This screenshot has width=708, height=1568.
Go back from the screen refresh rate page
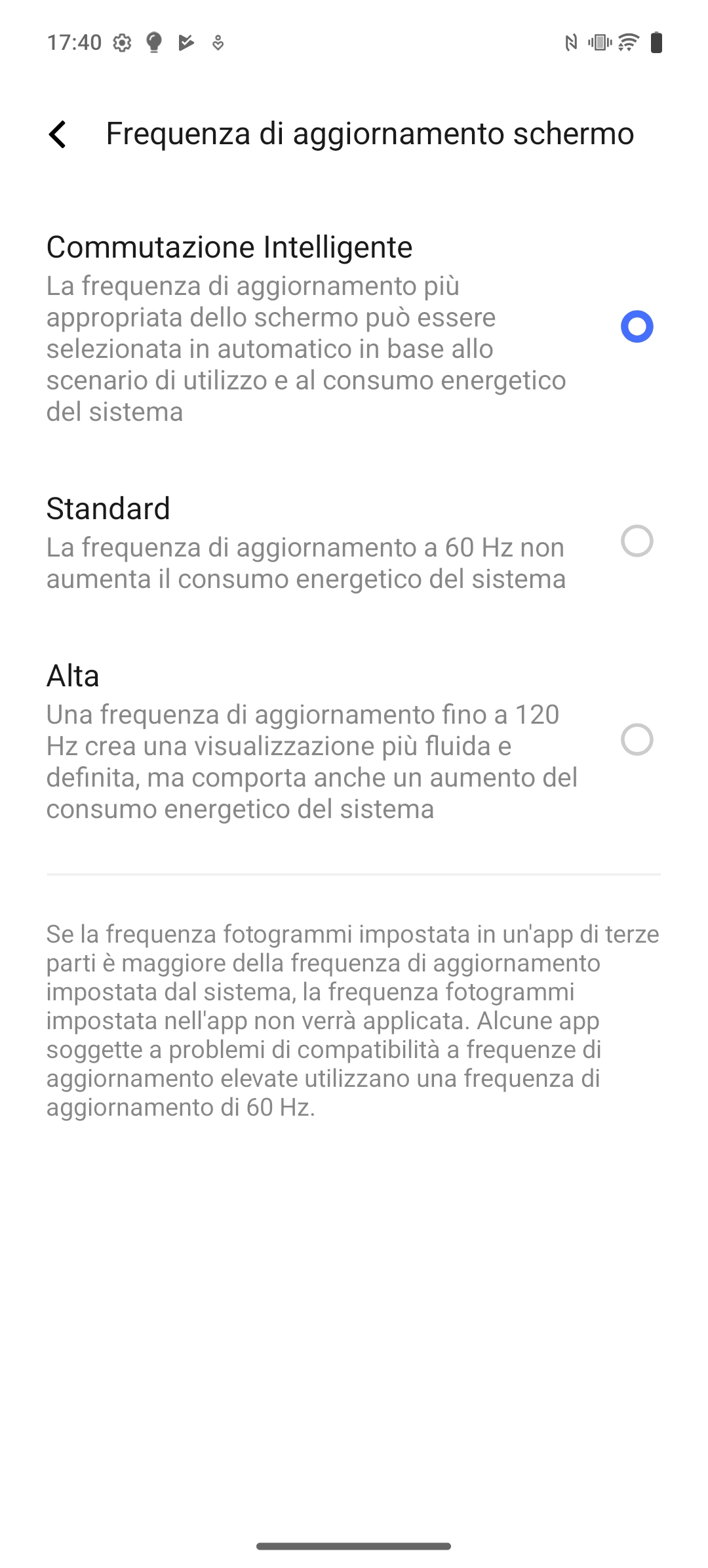[x=58, y=134]
